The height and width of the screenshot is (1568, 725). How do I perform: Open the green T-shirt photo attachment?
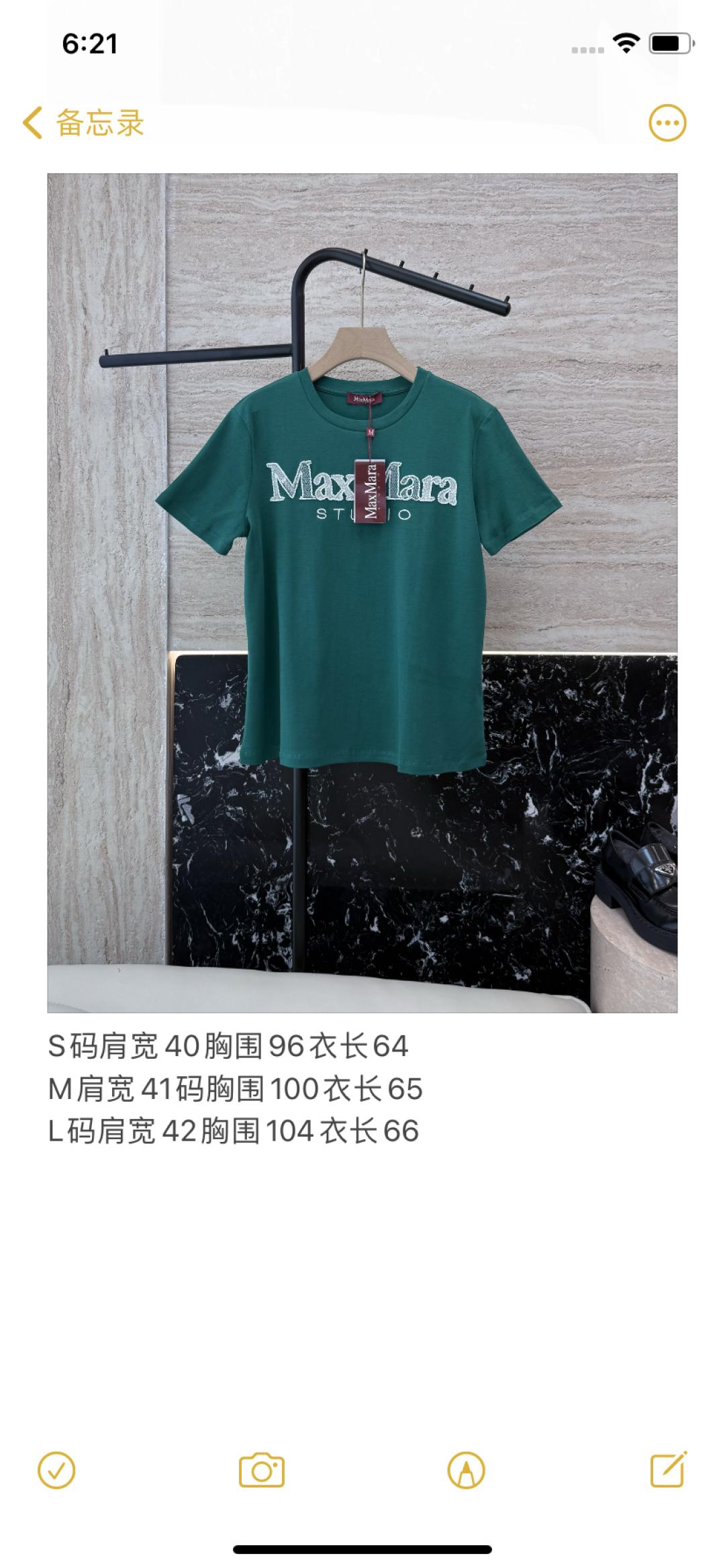click(362, 592)
